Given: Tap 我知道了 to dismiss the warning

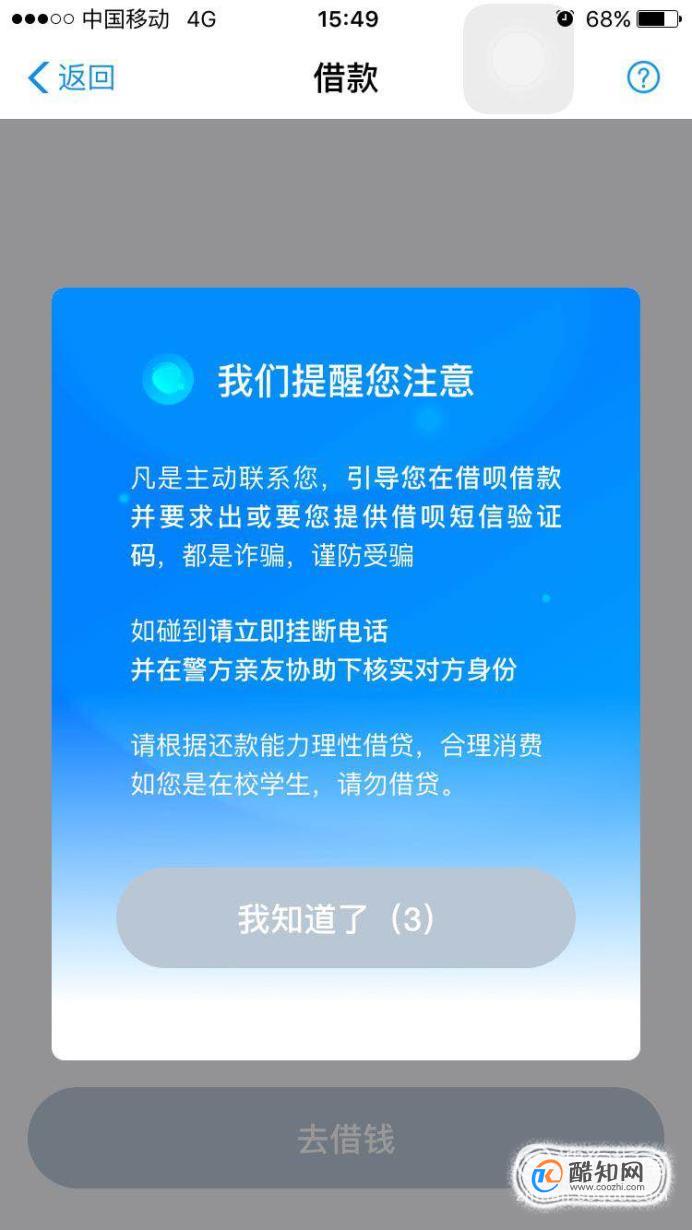Looking at the screenshot, I should [345, 918].
